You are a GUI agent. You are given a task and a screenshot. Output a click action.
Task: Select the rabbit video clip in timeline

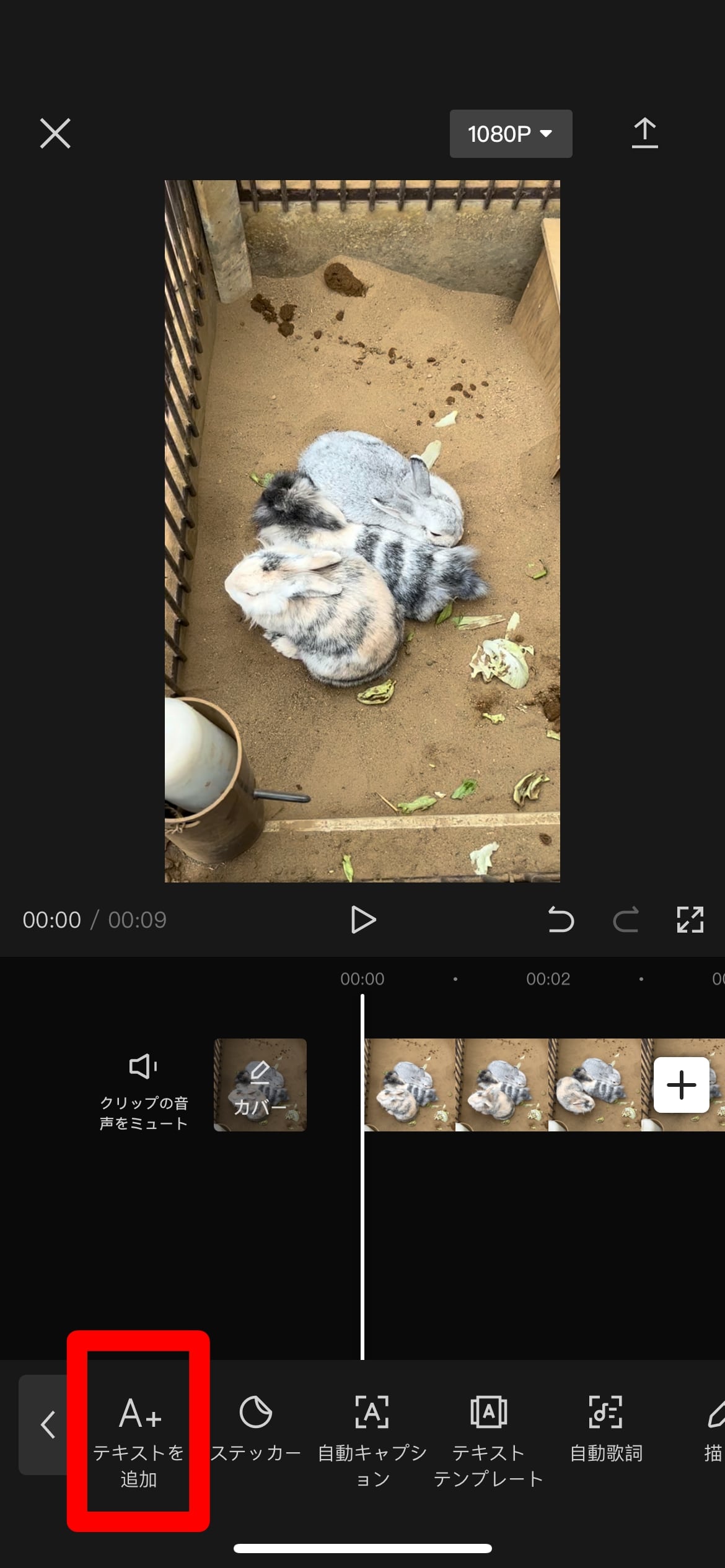point(502,1085)
